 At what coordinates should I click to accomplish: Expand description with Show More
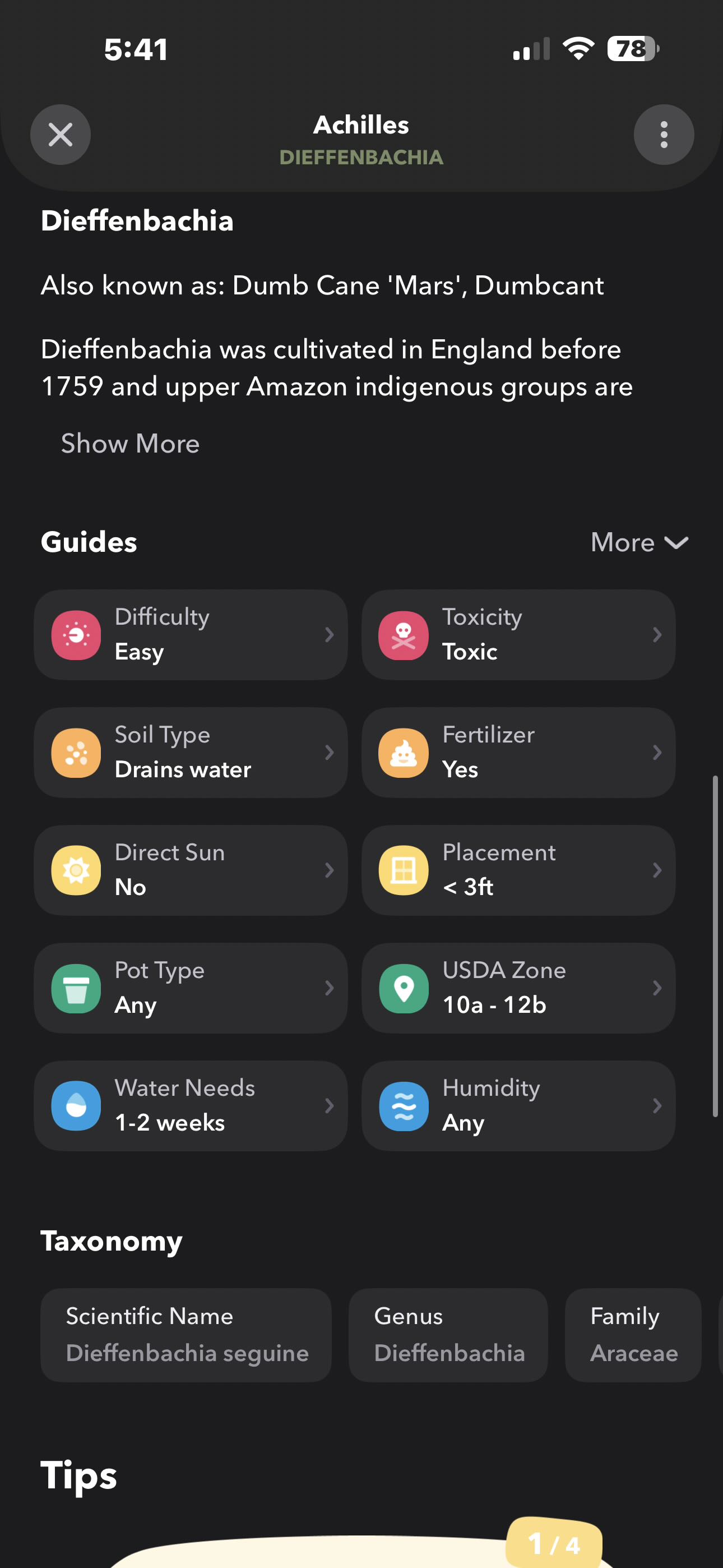(130, 443)
